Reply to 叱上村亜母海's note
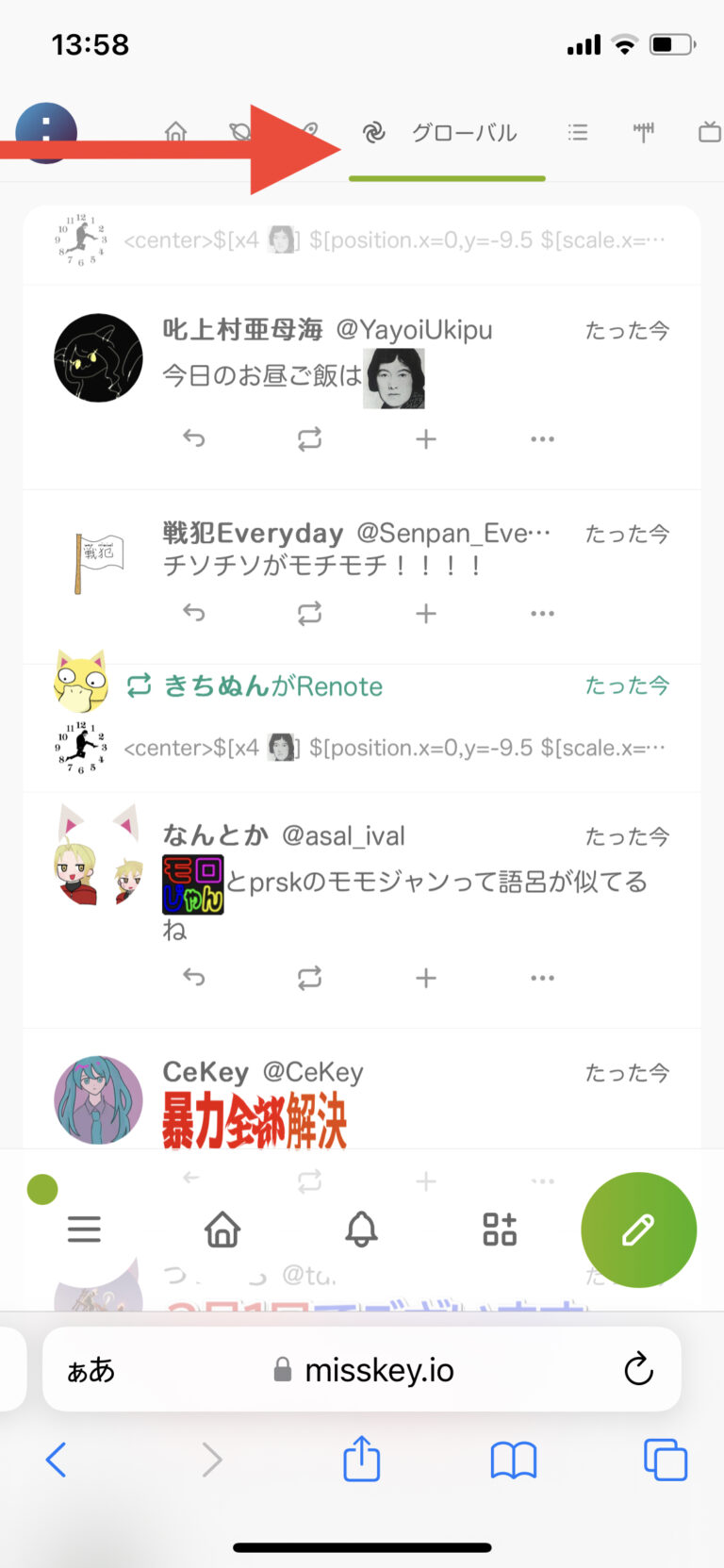724x1568 pixels. (193, 437)
